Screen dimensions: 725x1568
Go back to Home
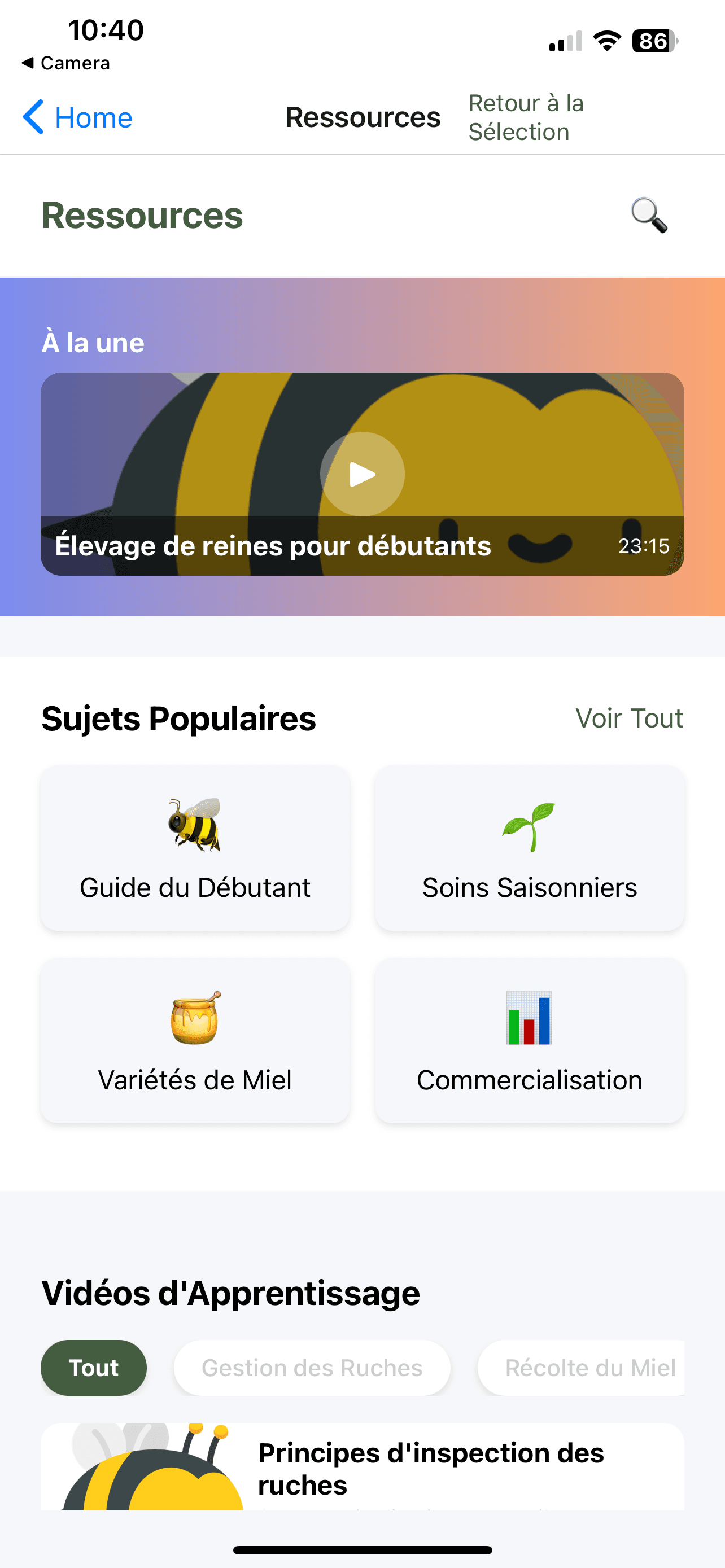click(x=78, y=117)
